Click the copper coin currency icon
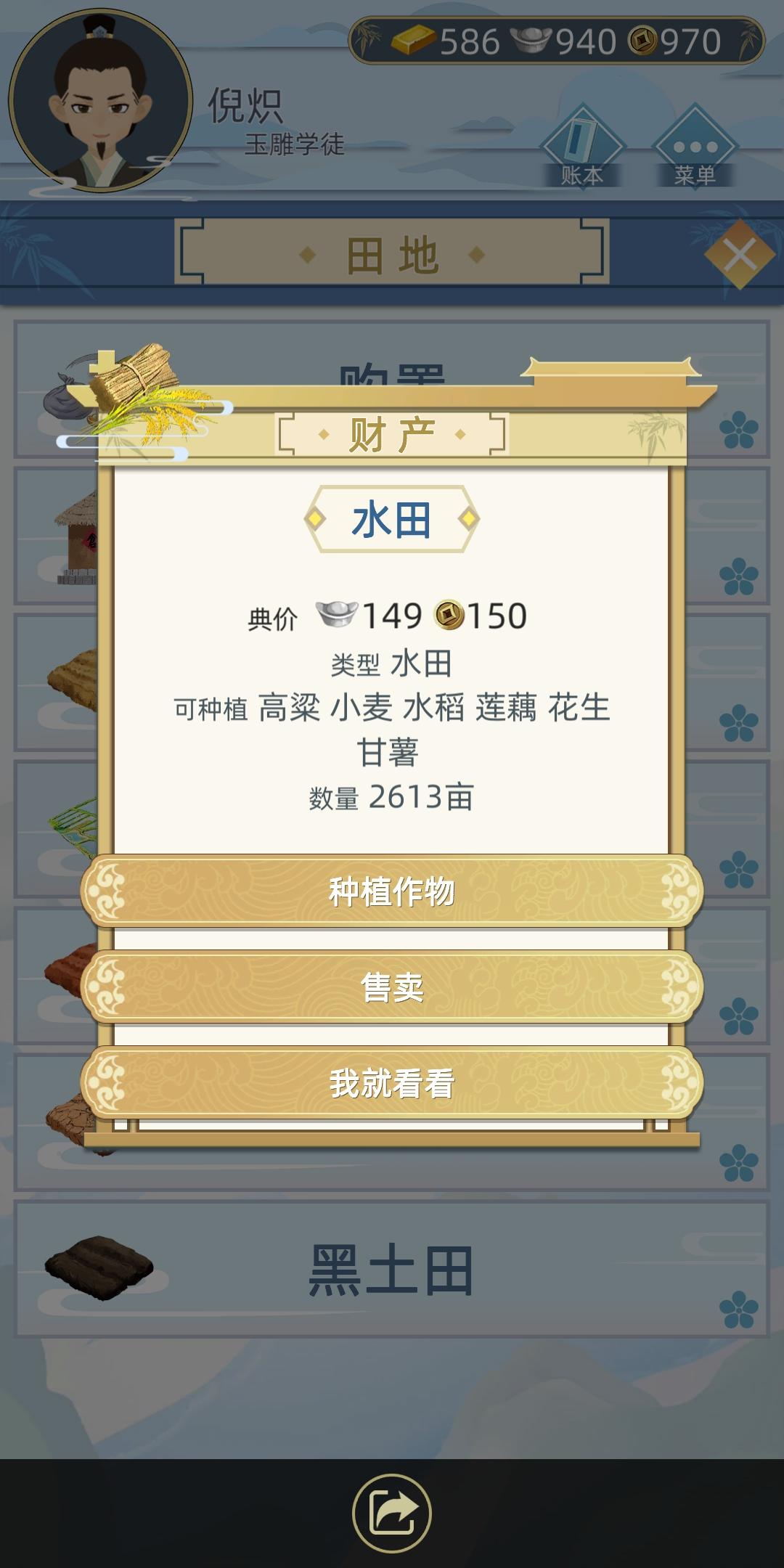Viewport: 784px width, 1568px height. tap(646, 41)
